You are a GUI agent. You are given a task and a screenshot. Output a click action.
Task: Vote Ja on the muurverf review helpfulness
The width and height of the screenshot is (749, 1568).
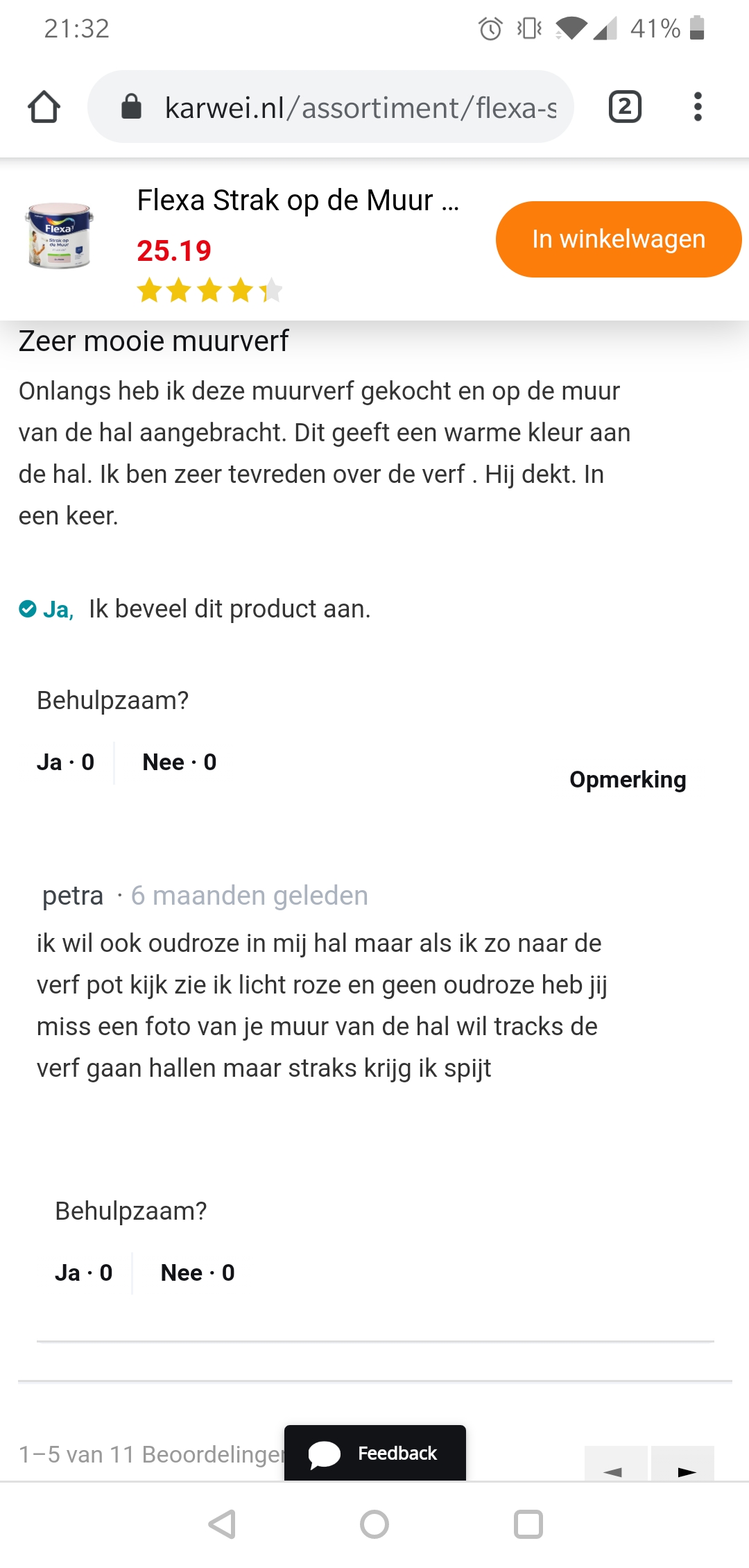pos(66,762)
